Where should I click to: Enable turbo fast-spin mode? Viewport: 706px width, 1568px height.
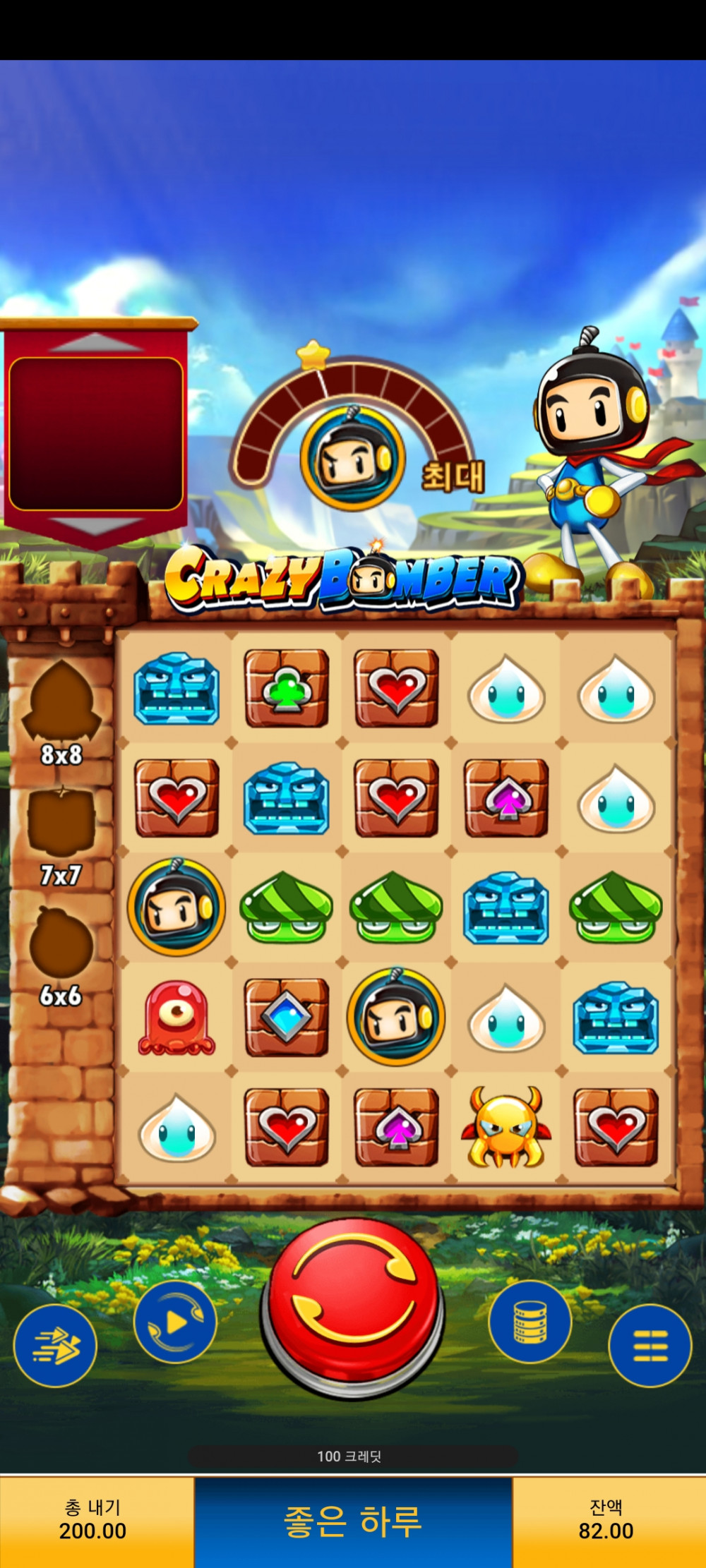55,1345
